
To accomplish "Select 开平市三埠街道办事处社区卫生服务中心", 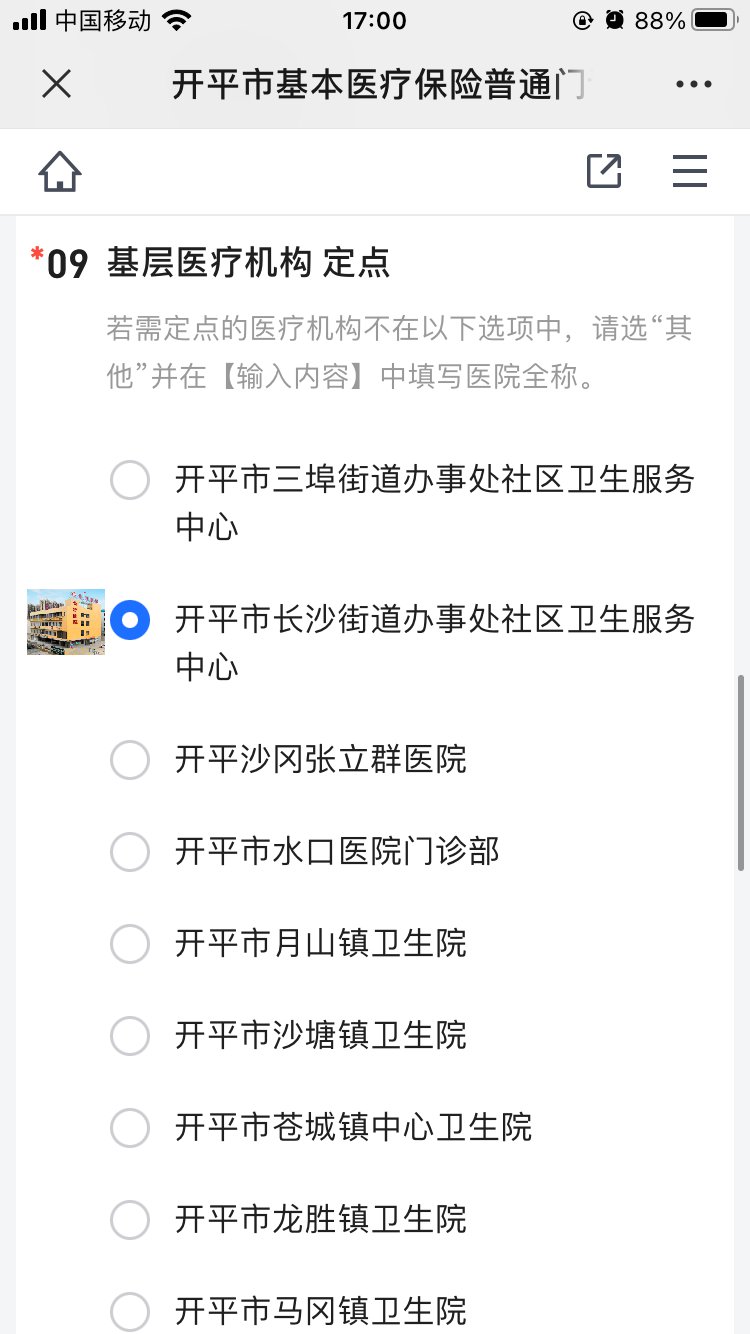I will pos(130,481).
